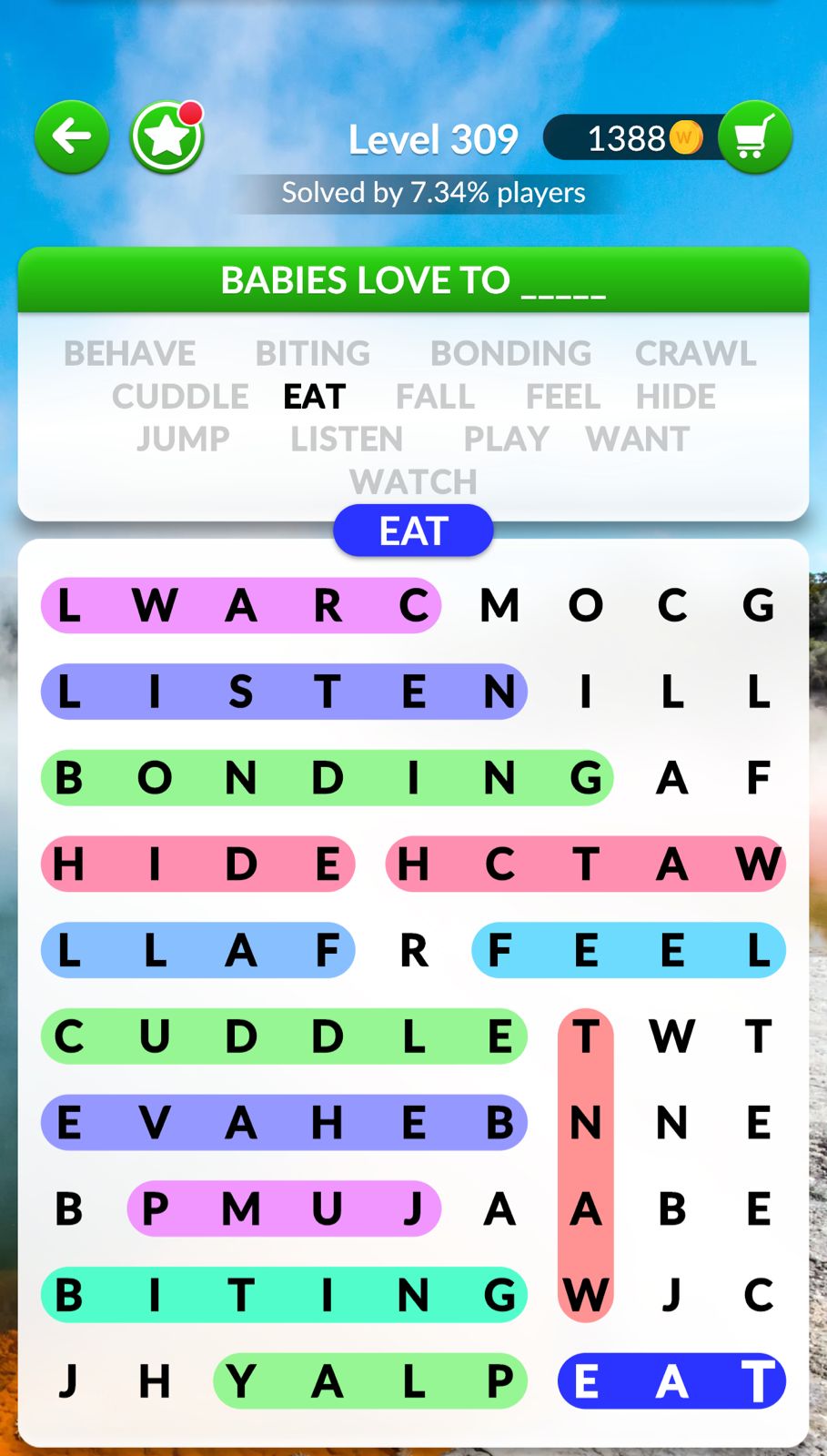Open the shop cart button
The height and width of the screenshot is (1456, 827).
tap(755, 137)
